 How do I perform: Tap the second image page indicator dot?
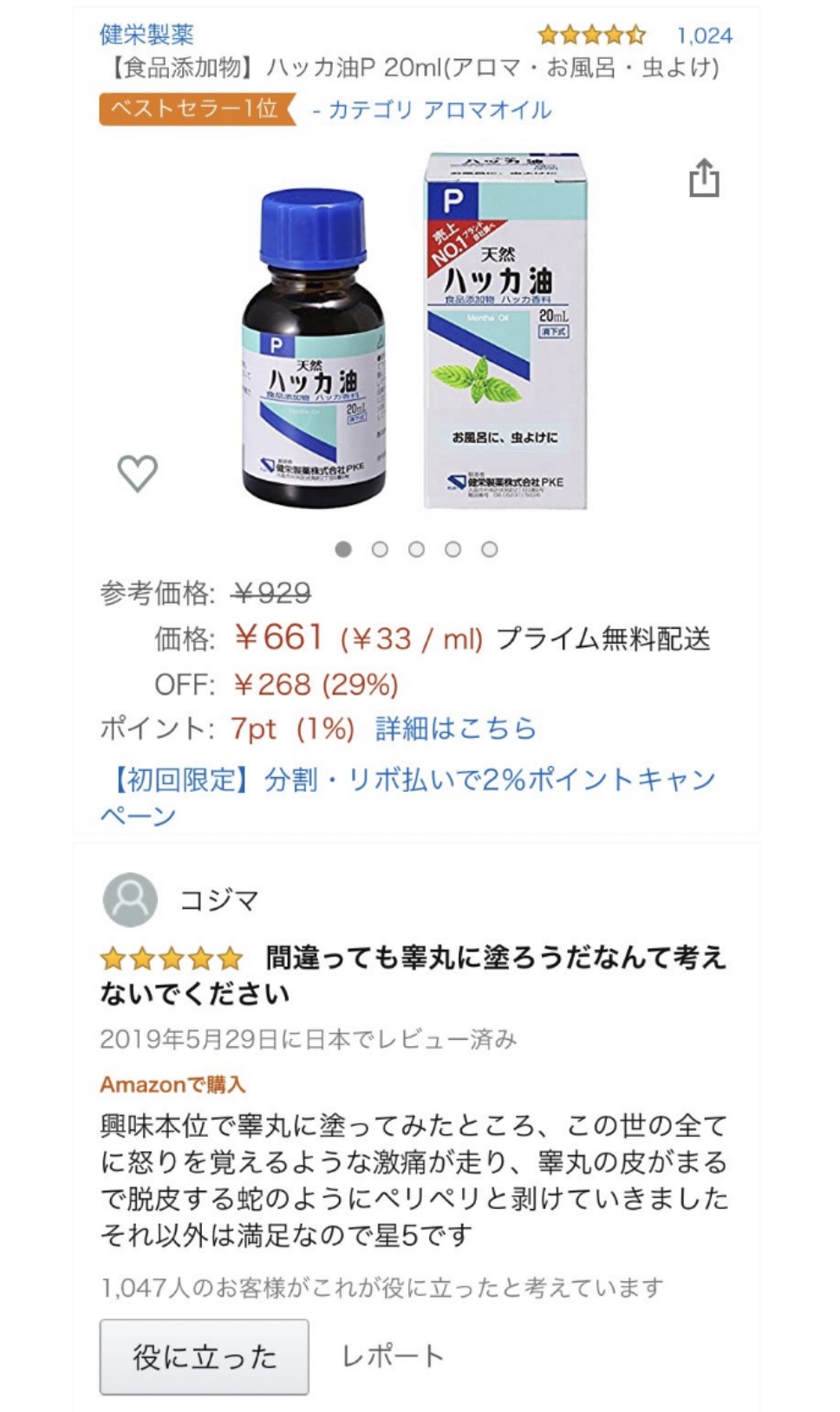[x=380, y=549]
